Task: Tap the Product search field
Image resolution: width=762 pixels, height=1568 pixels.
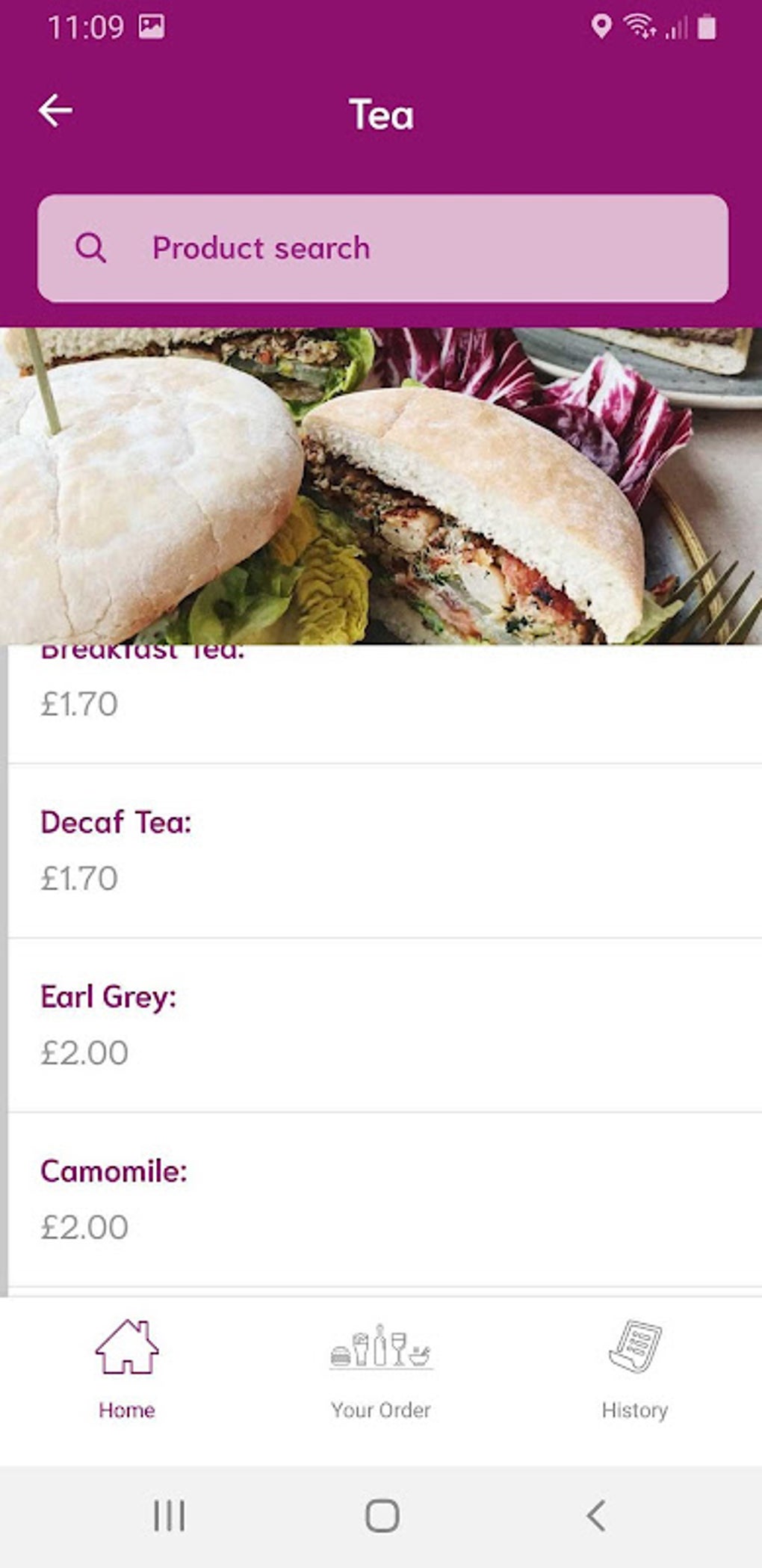Action: coord(382,248)
